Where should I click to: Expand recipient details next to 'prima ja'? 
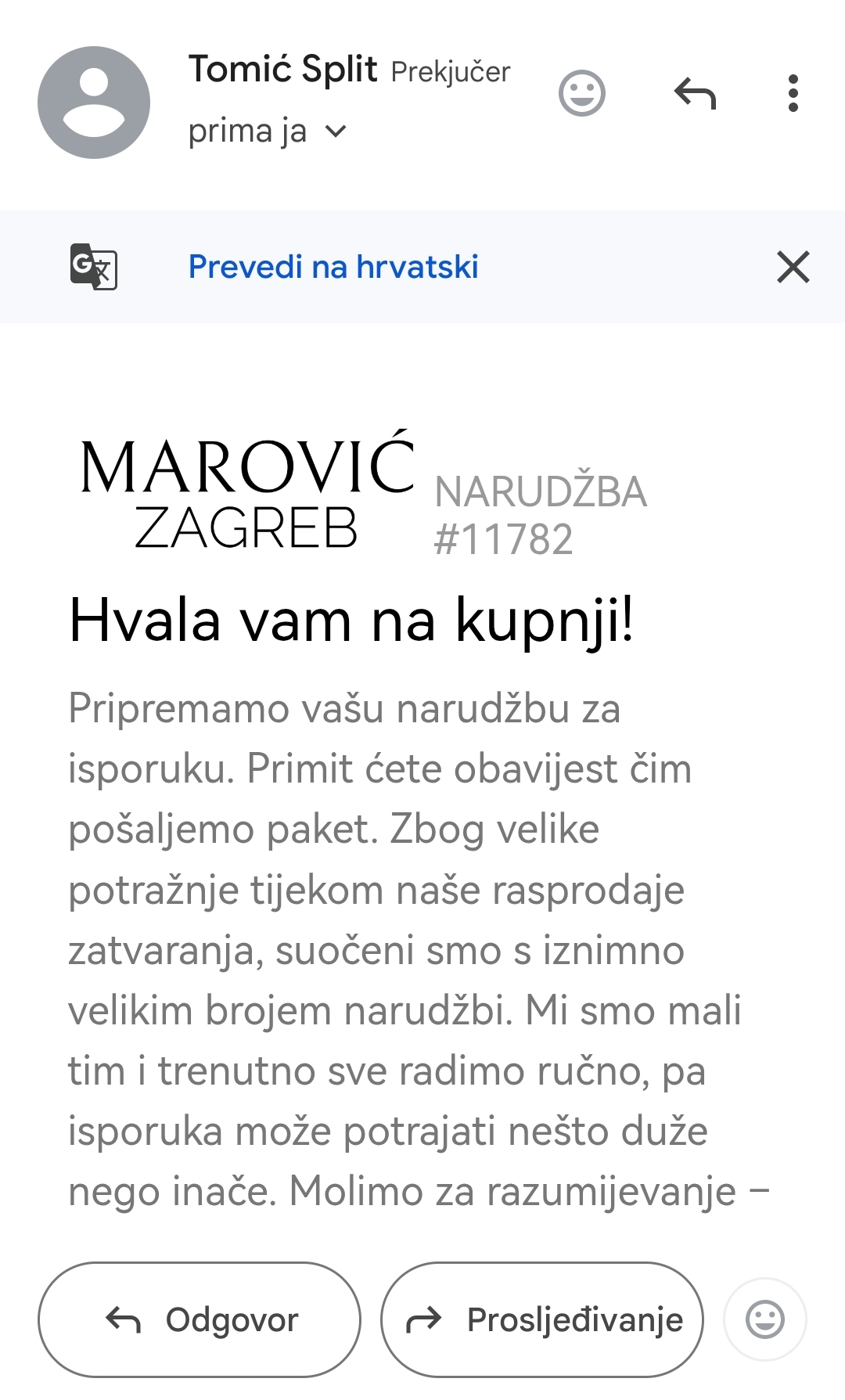[336, 131]
